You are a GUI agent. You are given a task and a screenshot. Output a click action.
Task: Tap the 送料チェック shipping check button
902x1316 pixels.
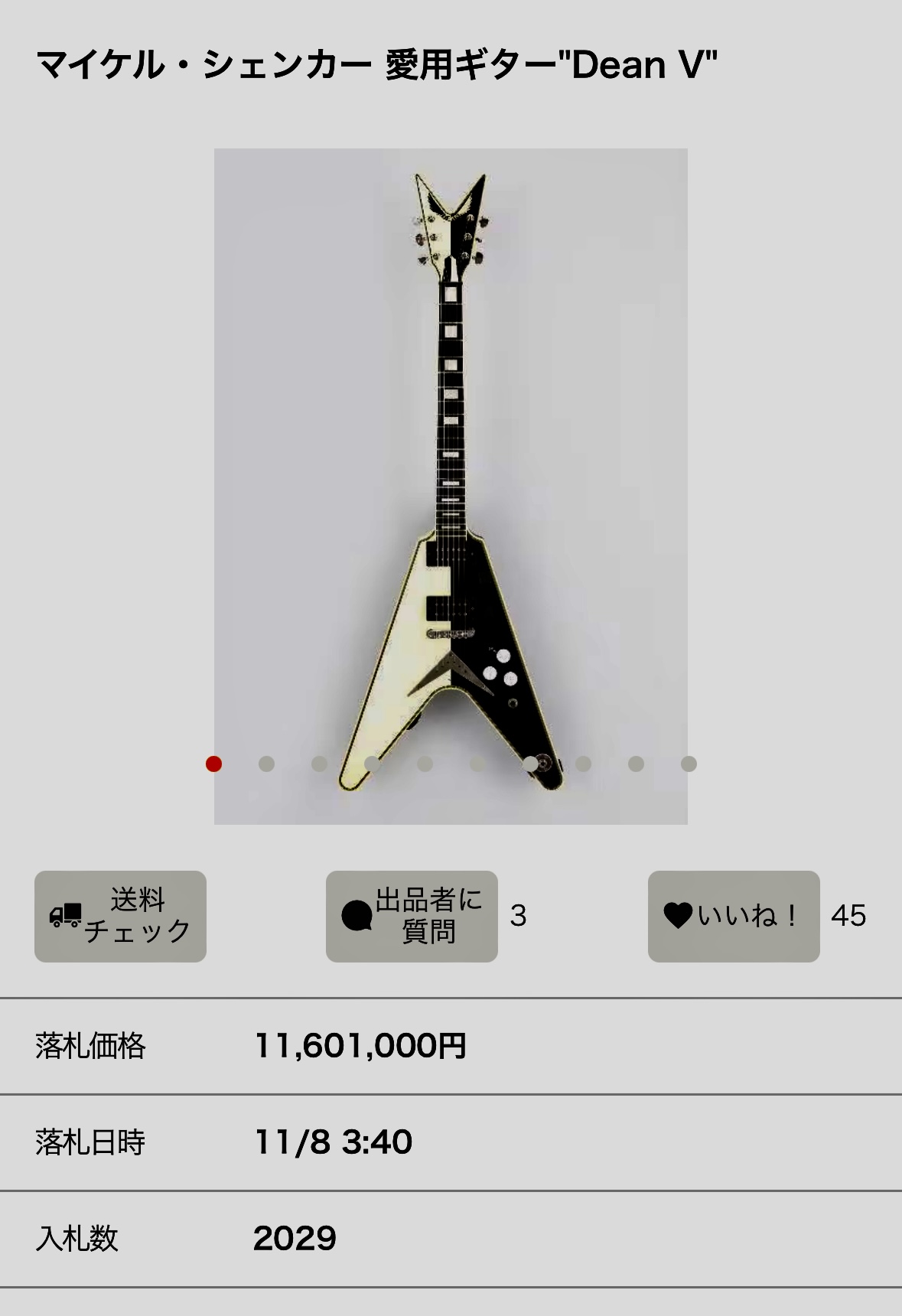120,916
